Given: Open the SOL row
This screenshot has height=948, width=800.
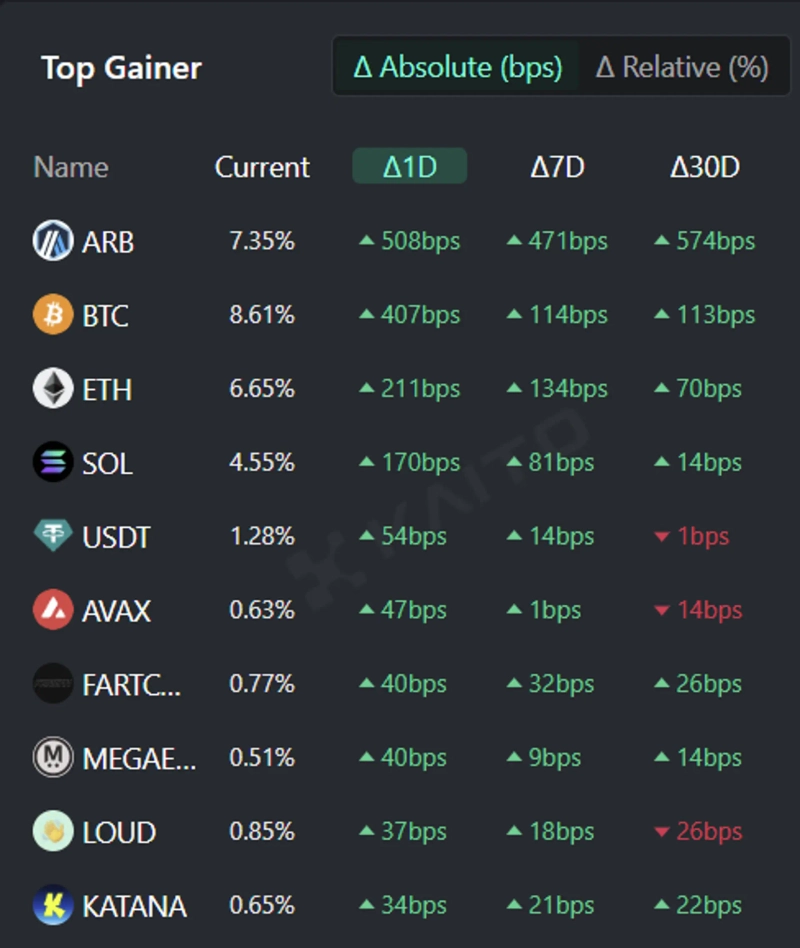Looking at the screenshot, I should tap(107, 463).
